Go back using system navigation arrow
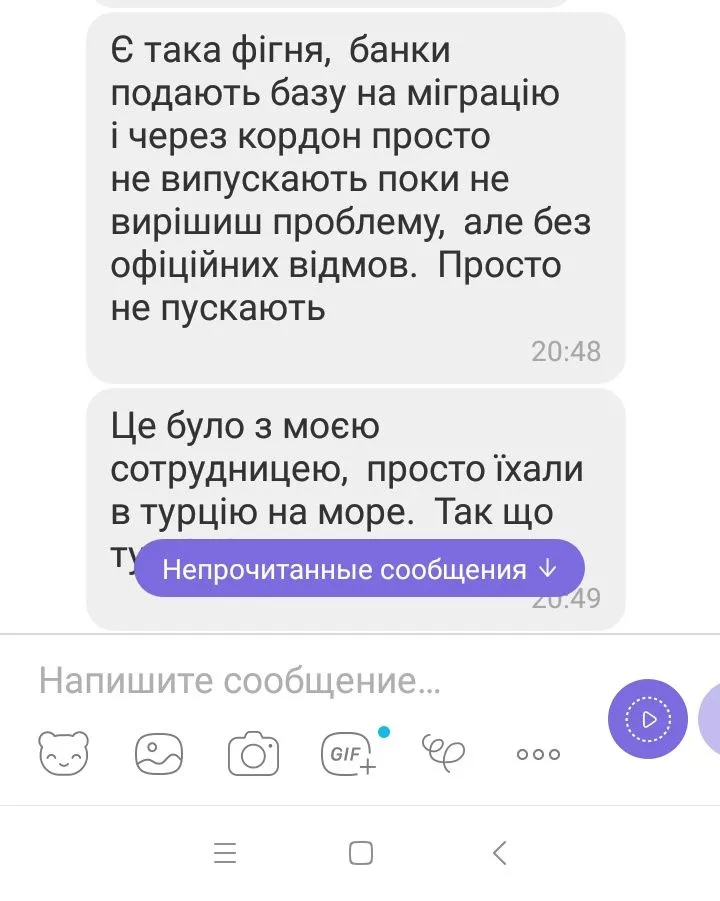The height and width of the screenshot is (901, 720). 500,853
